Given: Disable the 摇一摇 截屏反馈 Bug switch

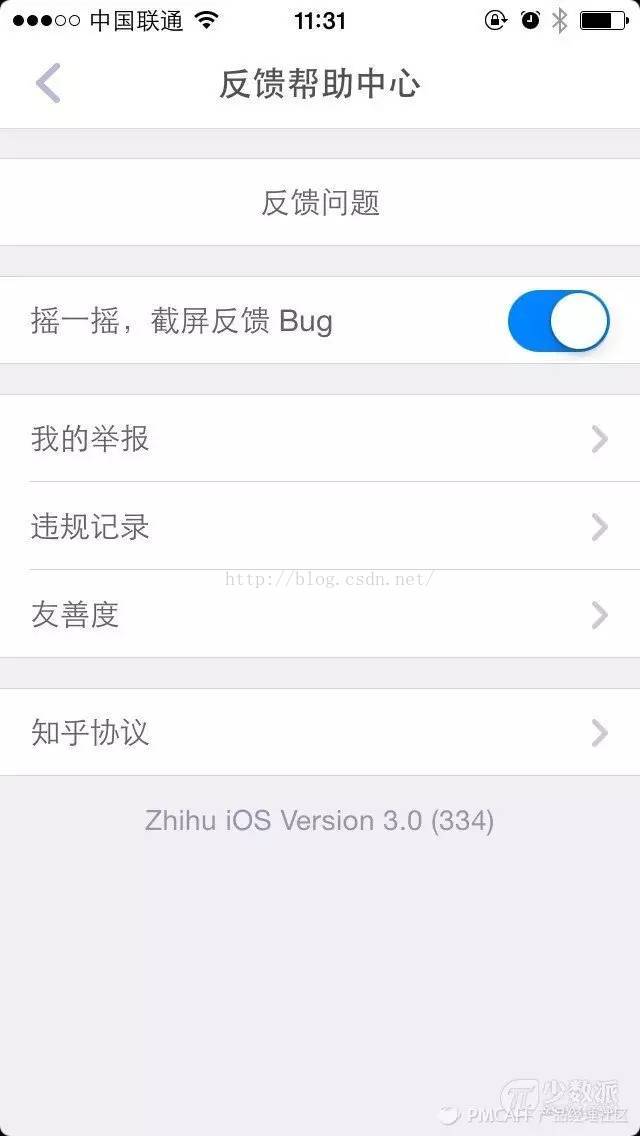Looking at the screenshot, I should click(x=558, y=321).
